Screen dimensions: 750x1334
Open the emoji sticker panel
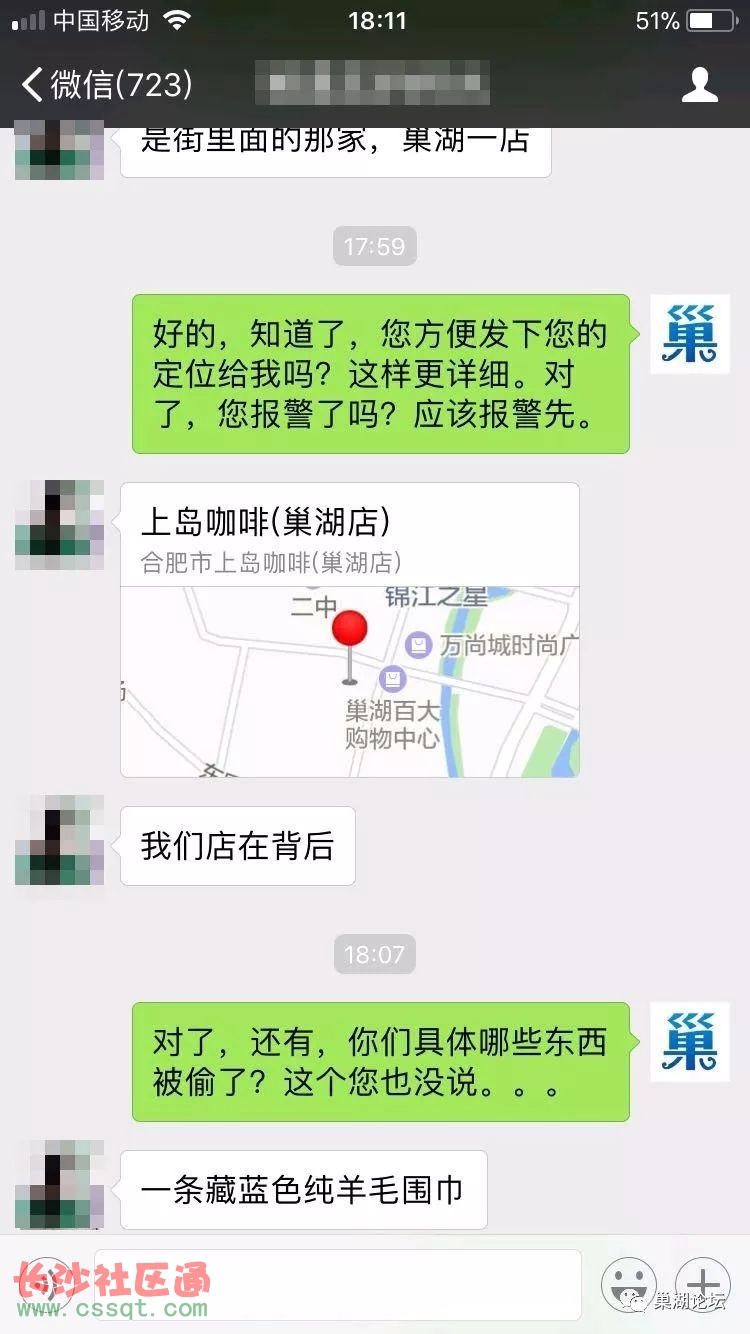pos(628,1284)
